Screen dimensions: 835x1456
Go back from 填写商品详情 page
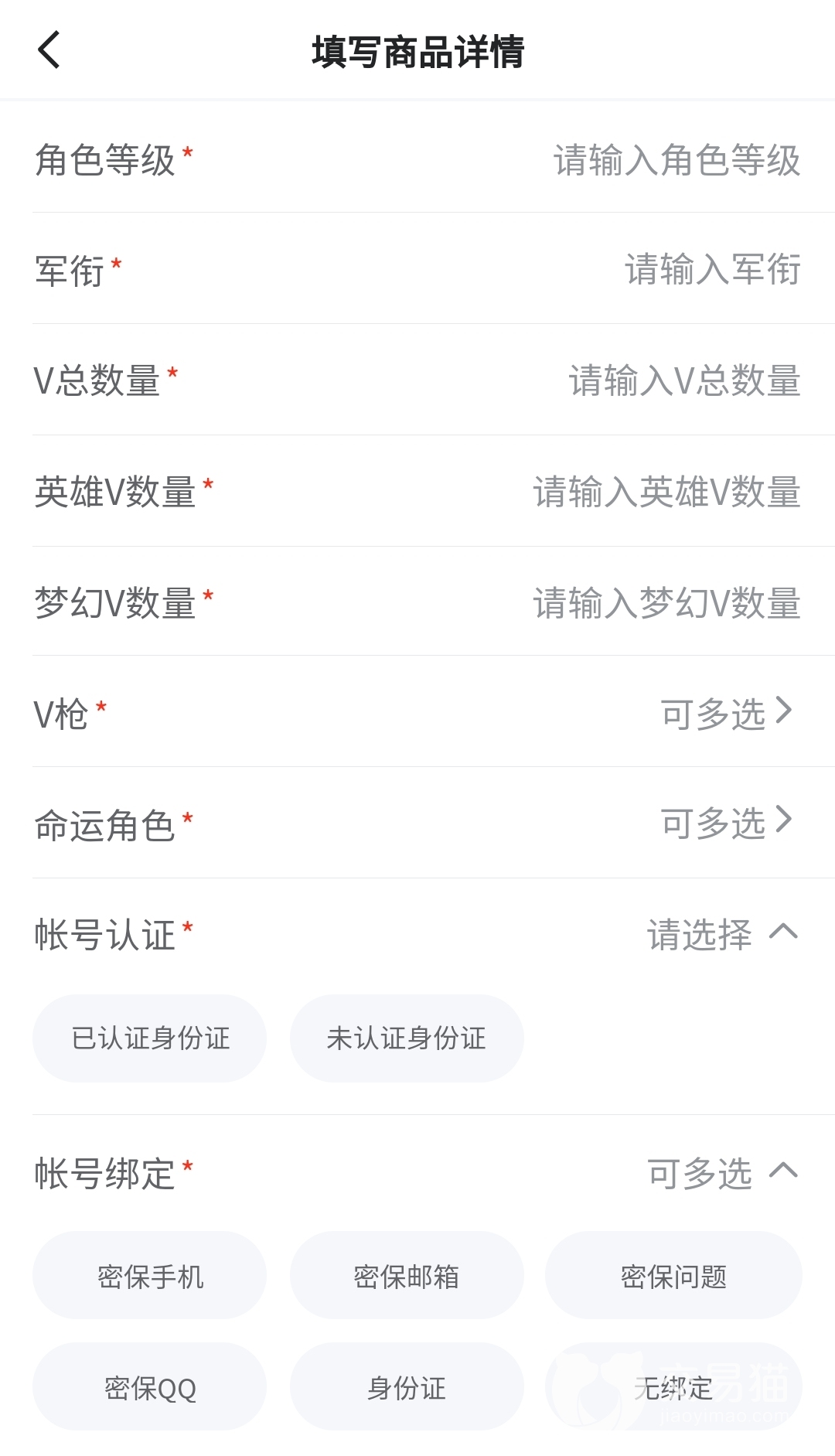click(x=49, y=51)
